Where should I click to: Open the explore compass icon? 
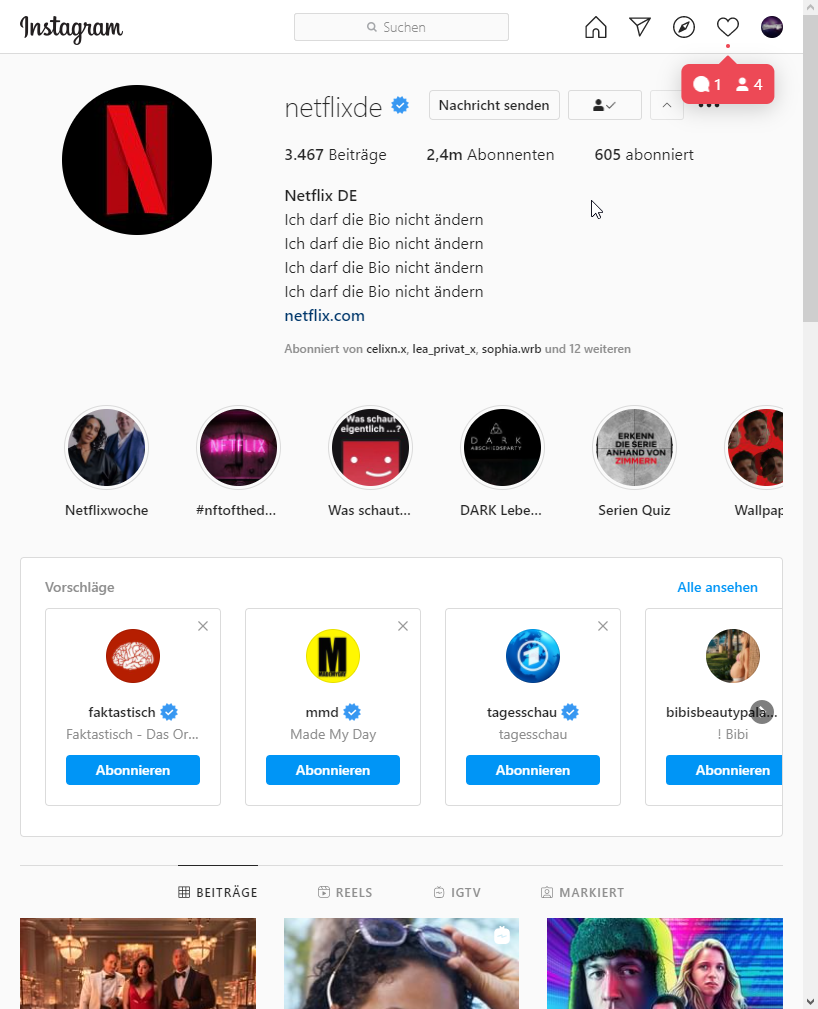684,27
